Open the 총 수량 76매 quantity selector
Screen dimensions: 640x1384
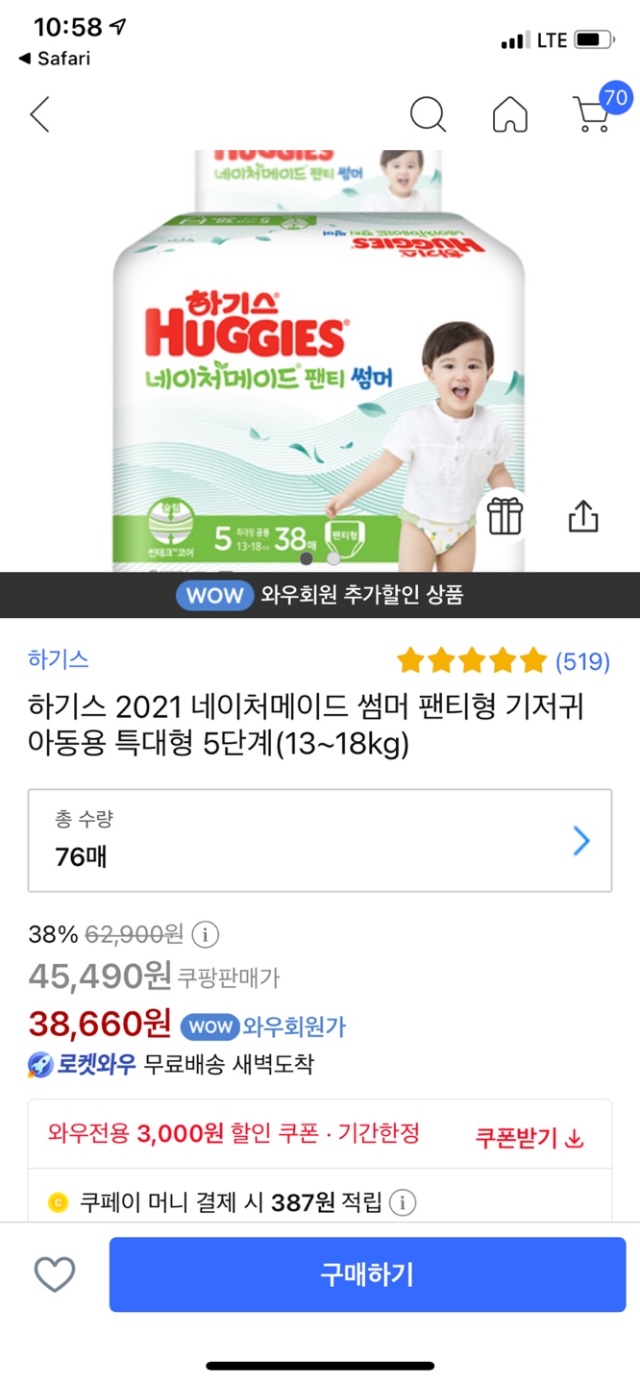pos(319,840)
